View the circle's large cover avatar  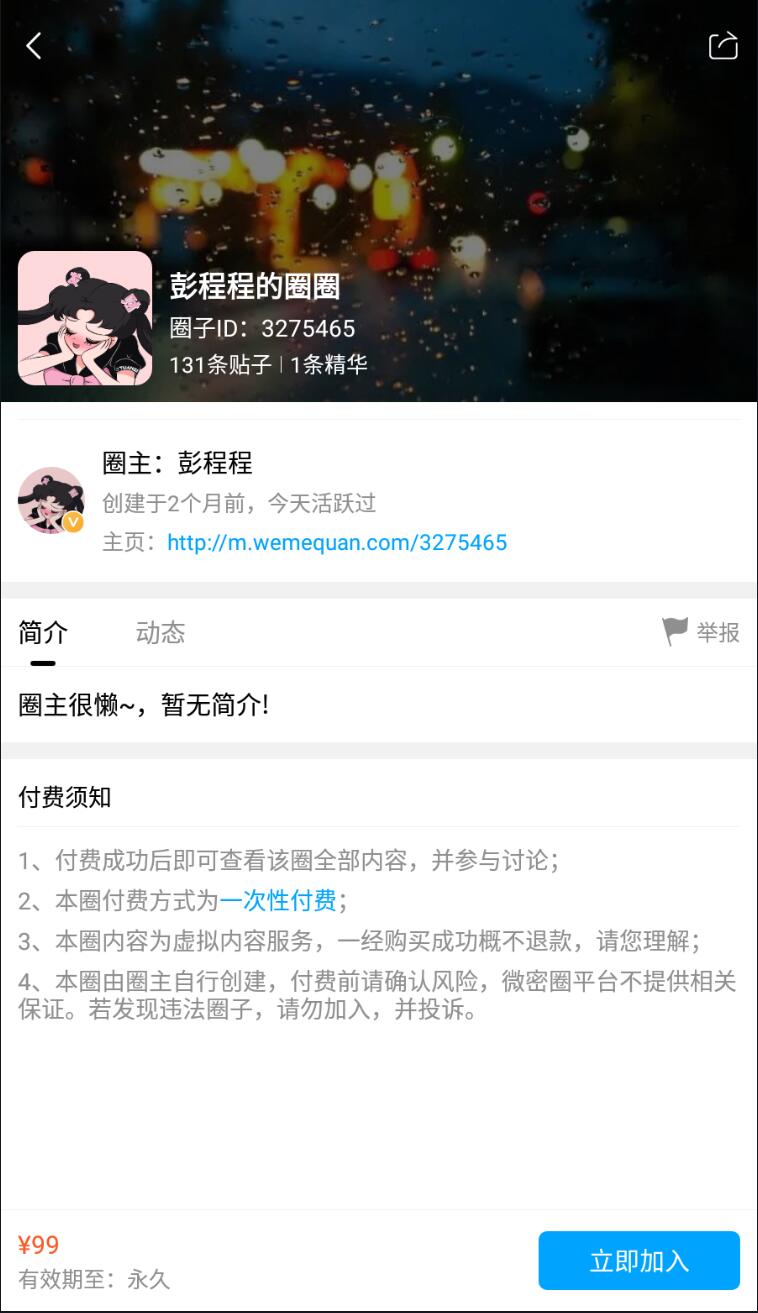[x=85, y=318]
